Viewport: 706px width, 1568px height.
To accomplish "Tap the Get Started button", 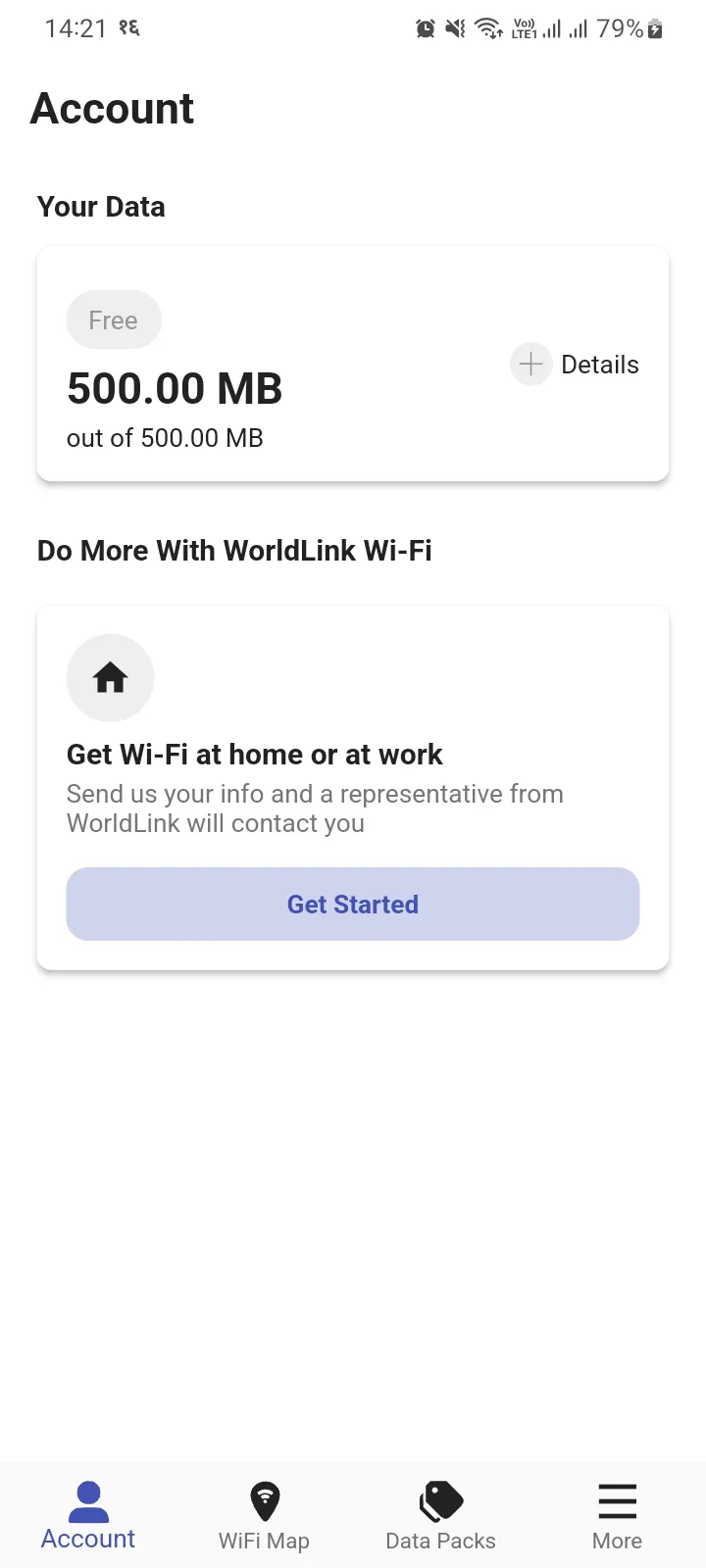I will tap(353, 904).
